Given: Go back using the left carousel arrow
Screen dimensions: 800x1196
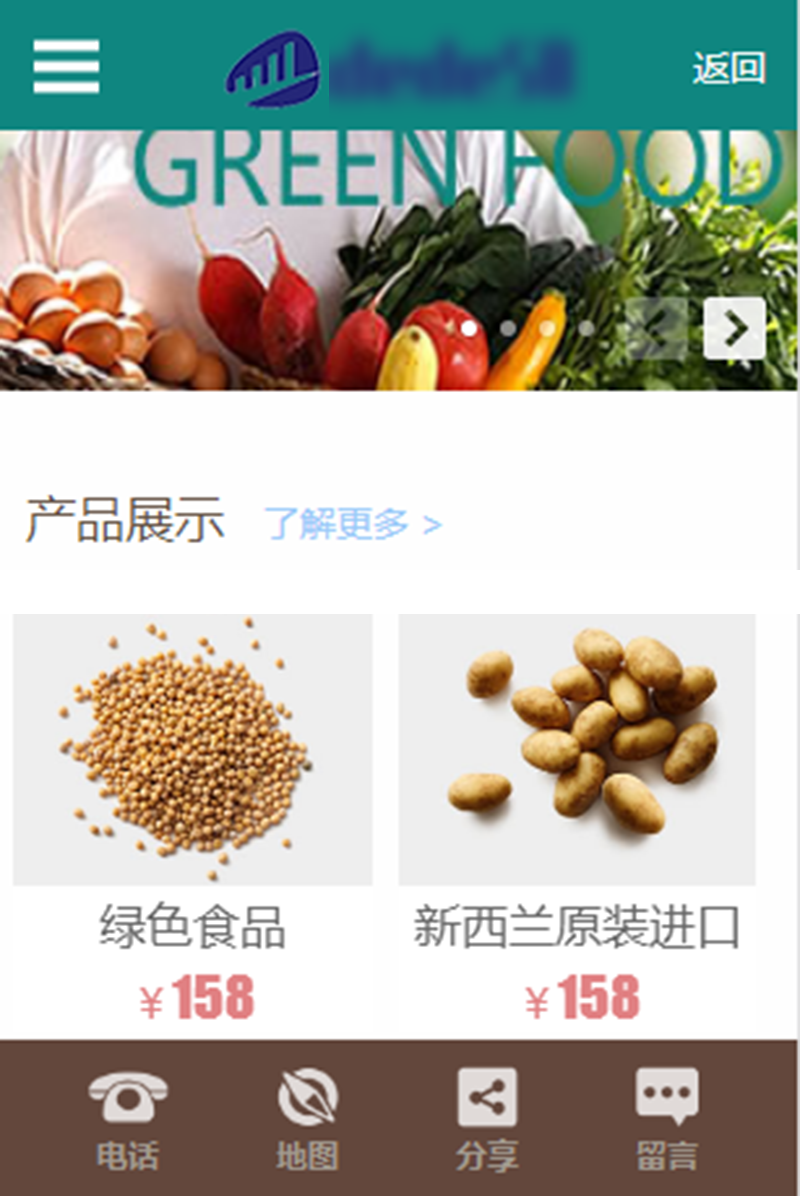Looking at the screenshot, I should click(655, 327).
